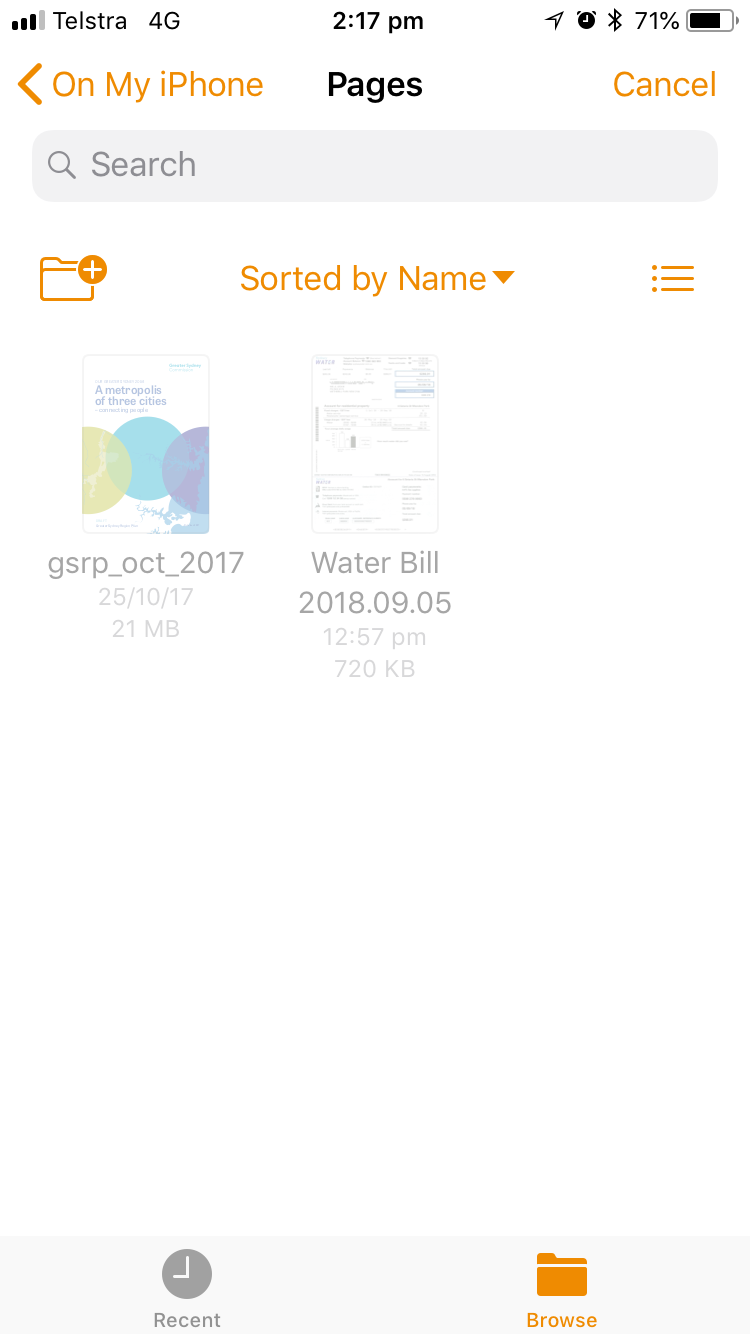Create a new folder
750x1334 pixels.
coord(73,278)
